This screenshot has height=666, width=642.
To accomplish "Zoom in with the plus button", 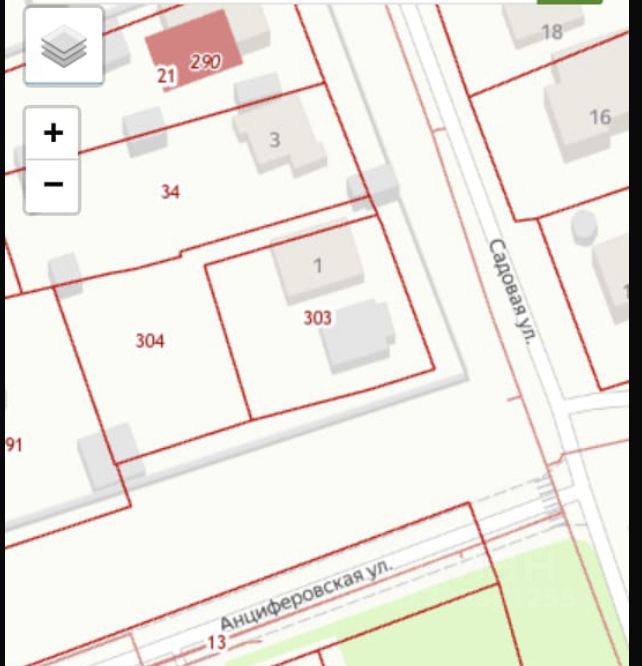I will (53, 133).
